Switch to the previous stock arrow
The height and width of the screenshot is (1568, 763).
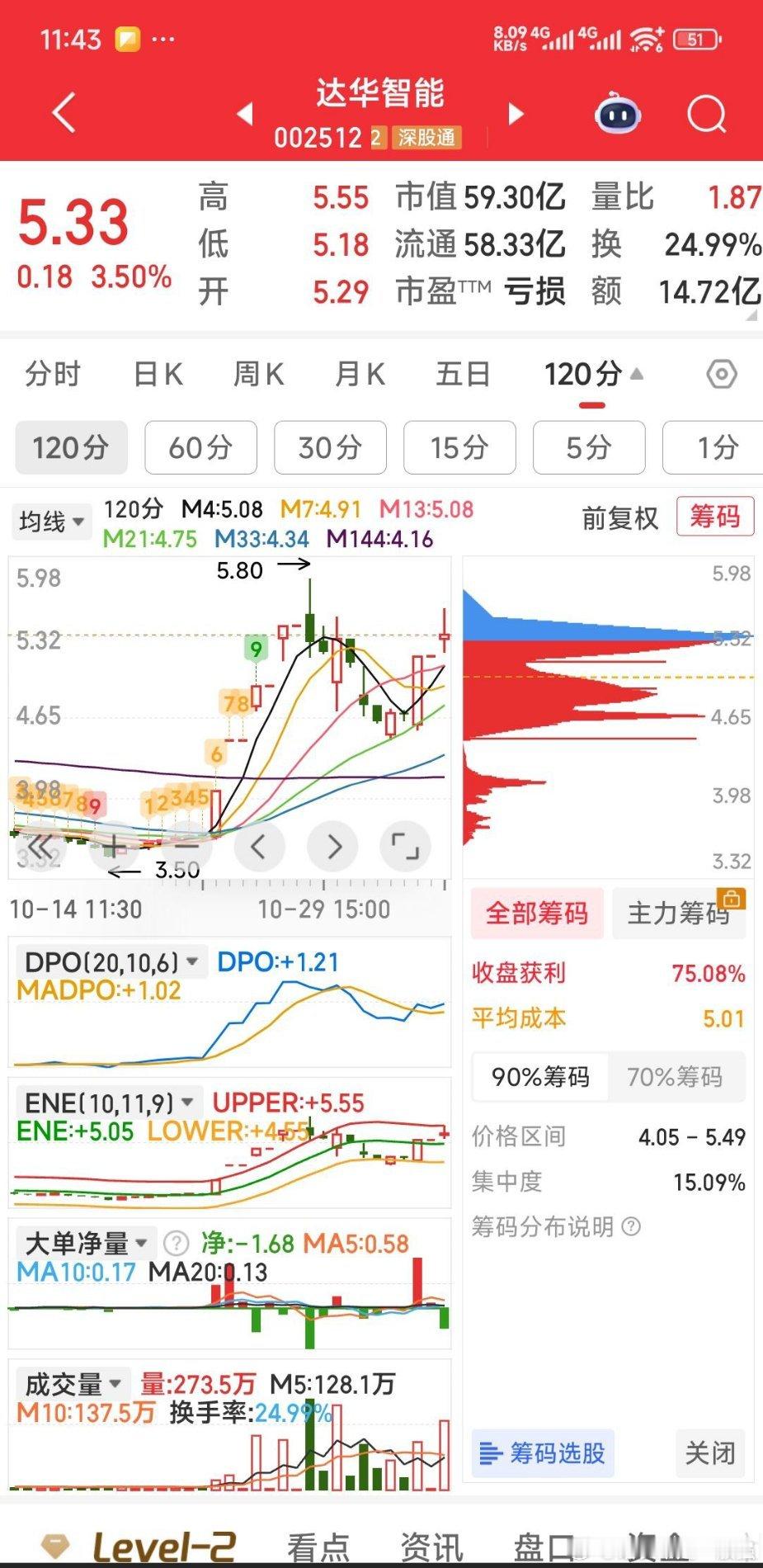244,114
